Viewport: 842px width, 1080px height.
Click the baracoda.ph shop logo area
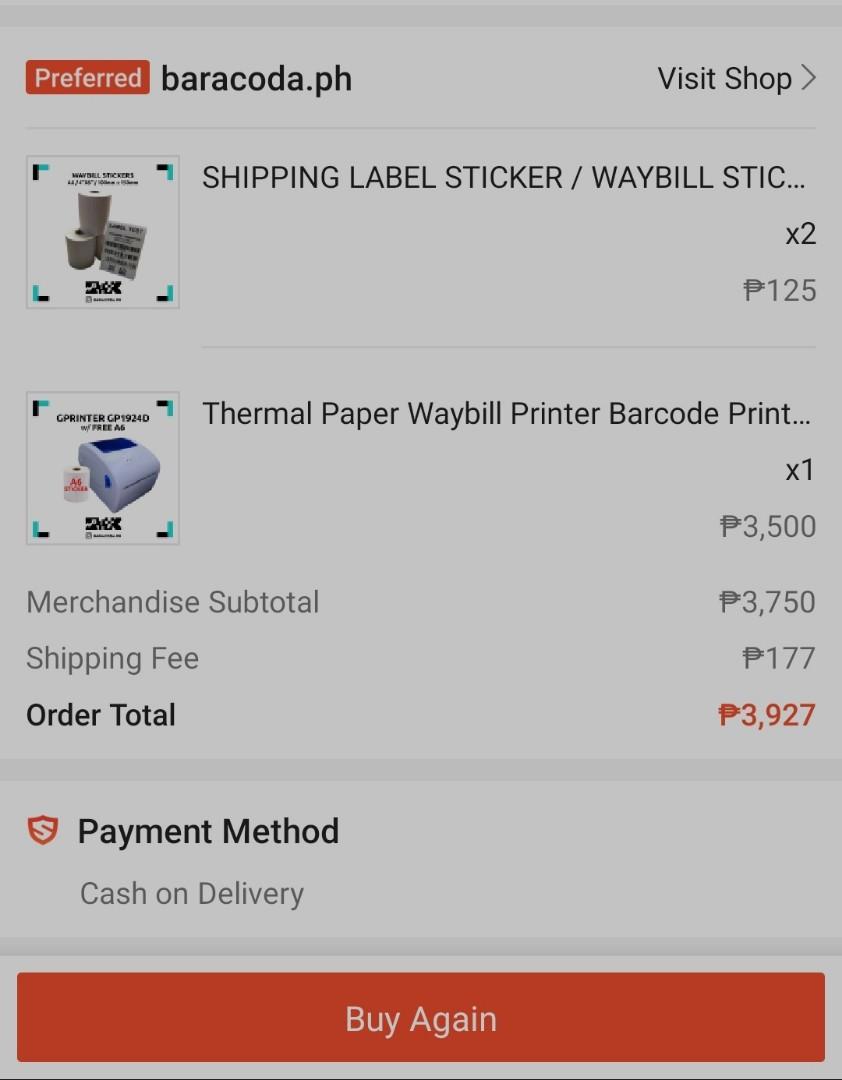[x=256, y=78]
